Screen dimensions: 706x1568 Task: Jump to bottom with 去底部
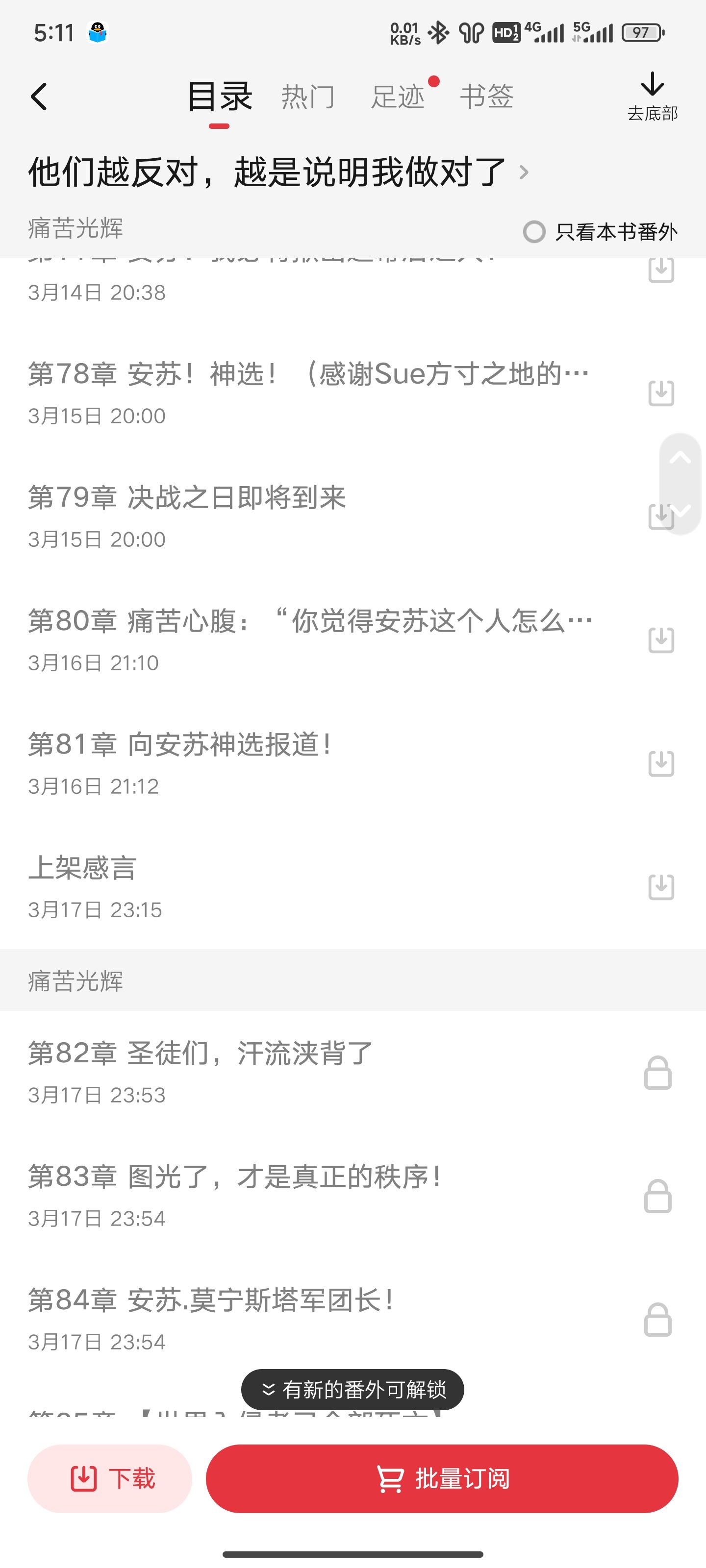pos(653,96)
